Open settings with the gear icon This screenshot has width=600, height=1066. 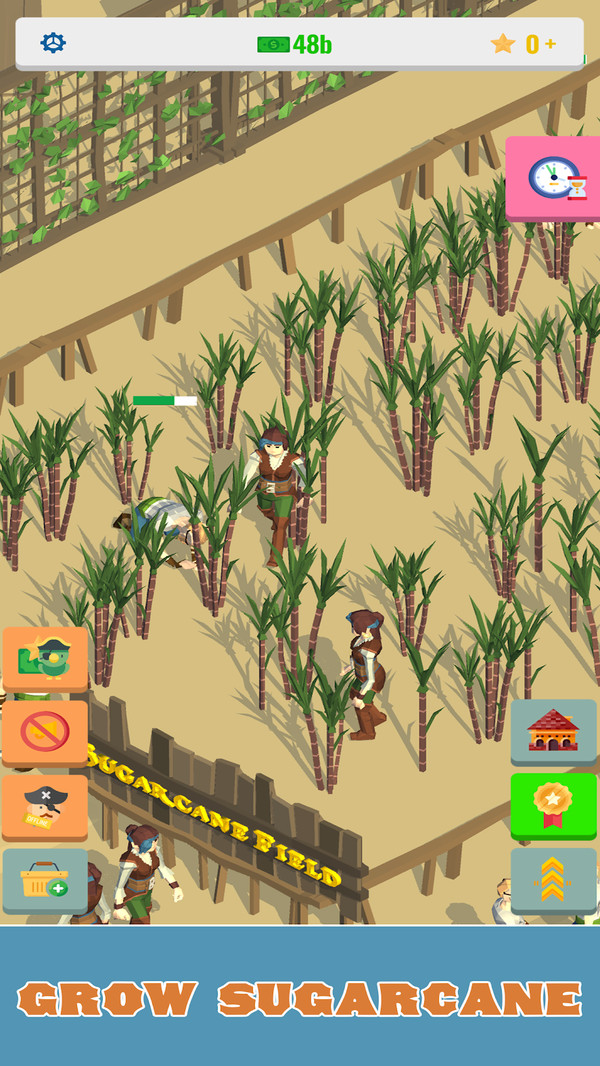click(52, 43)
